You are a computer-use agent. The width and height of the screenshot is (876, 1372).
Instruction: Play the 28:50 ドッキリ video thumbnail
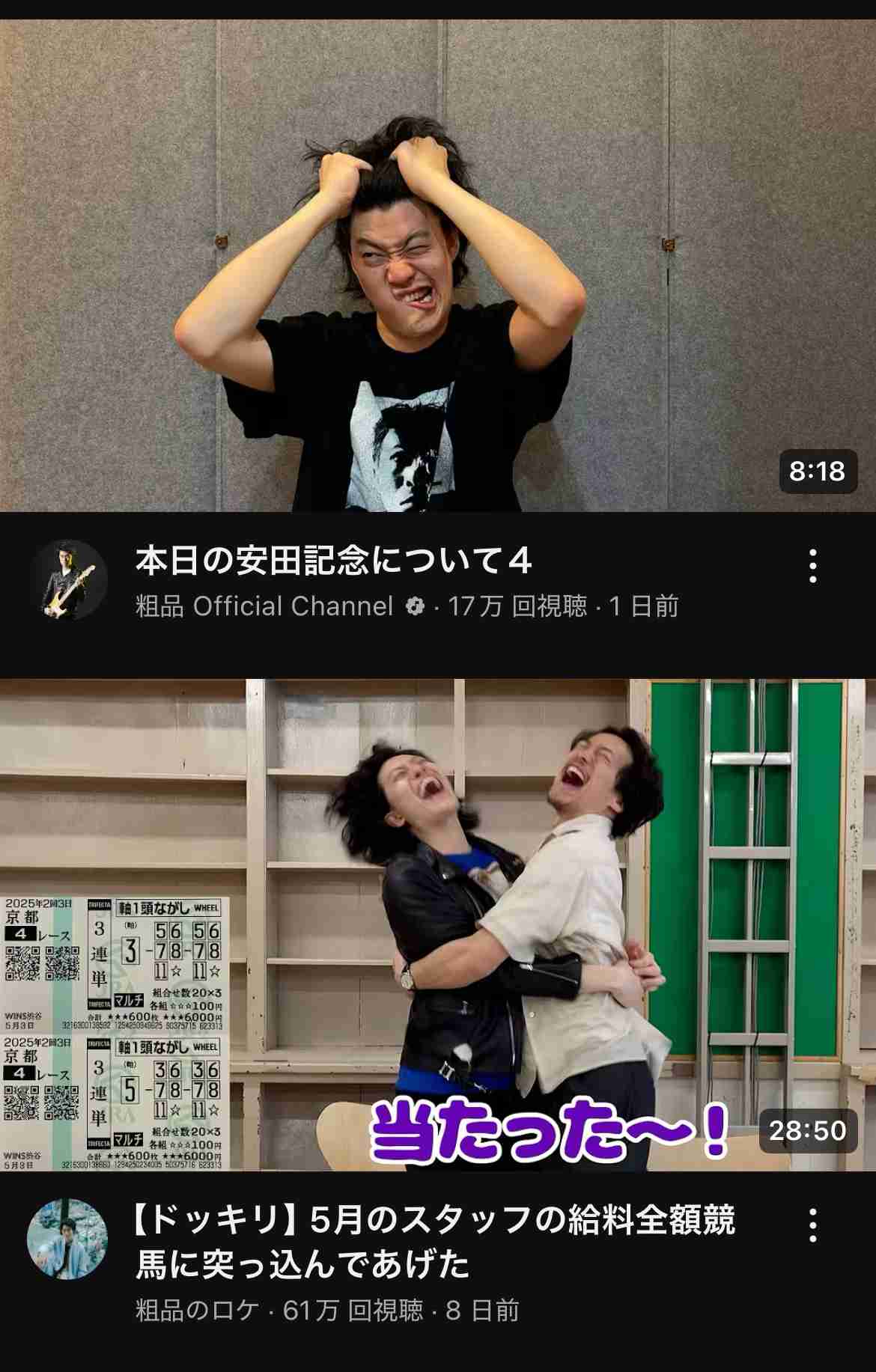(x=438, y=924)
